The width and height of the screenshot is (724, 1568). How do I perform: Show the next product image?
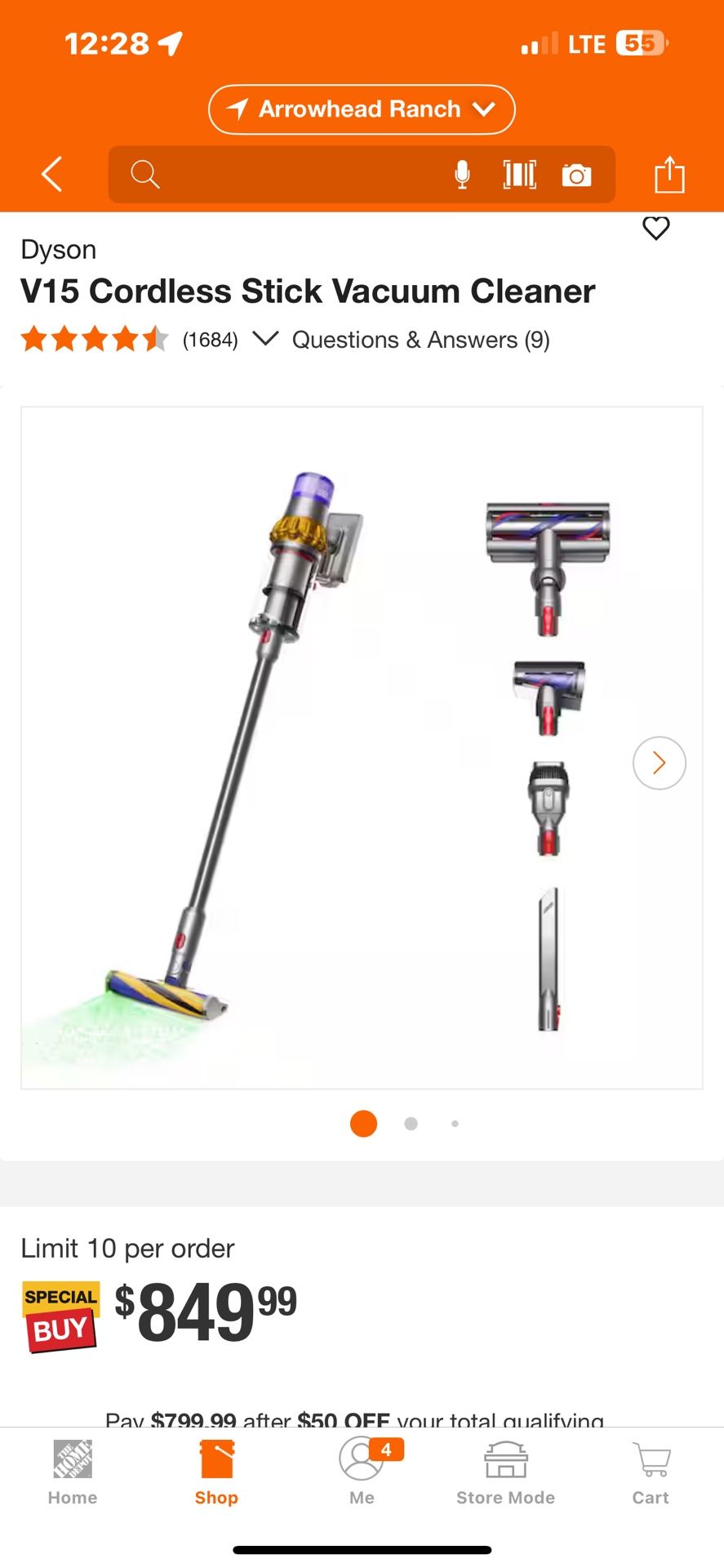(x=660, y=763)
